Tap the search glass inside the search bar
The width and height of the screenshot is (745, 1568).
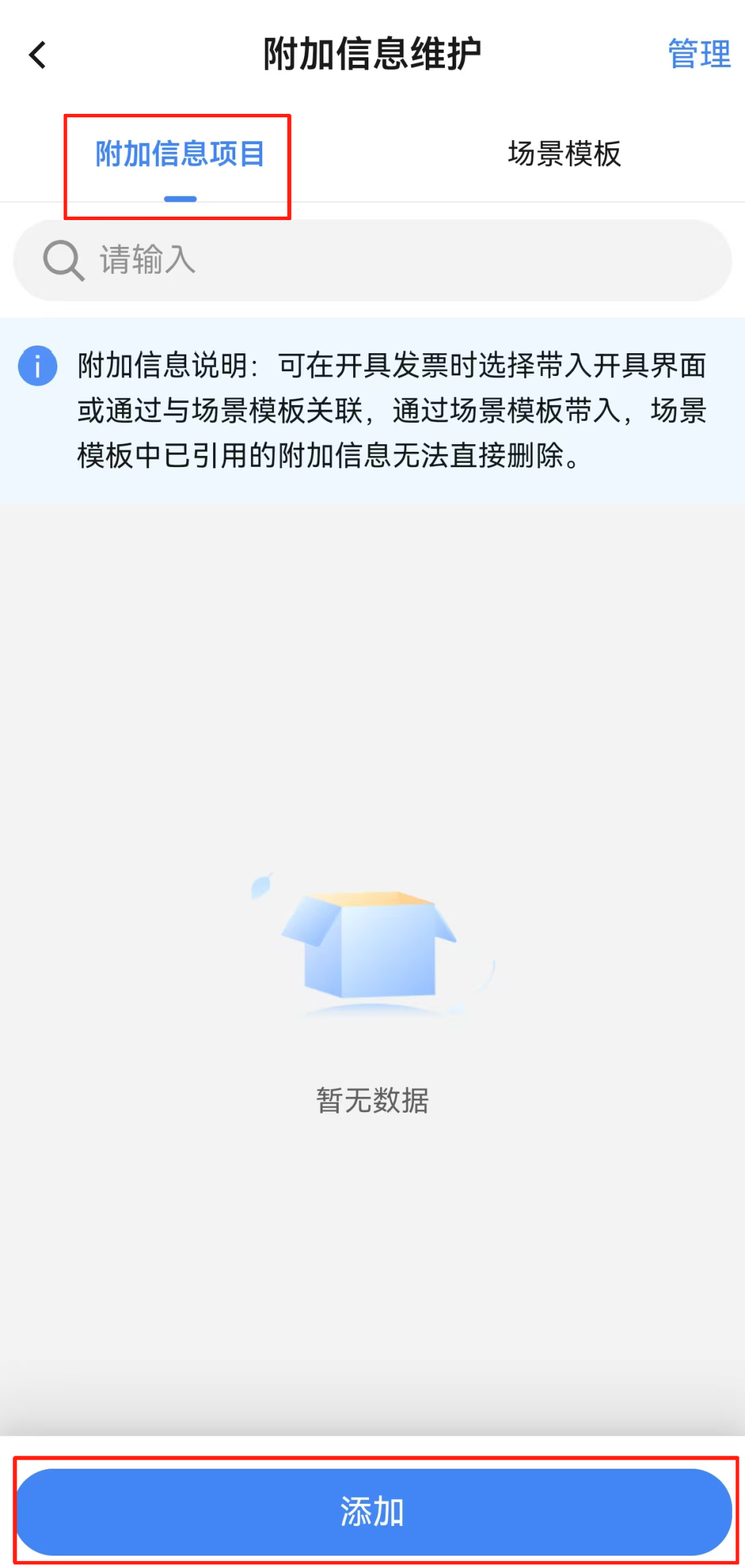coord(62,260)
